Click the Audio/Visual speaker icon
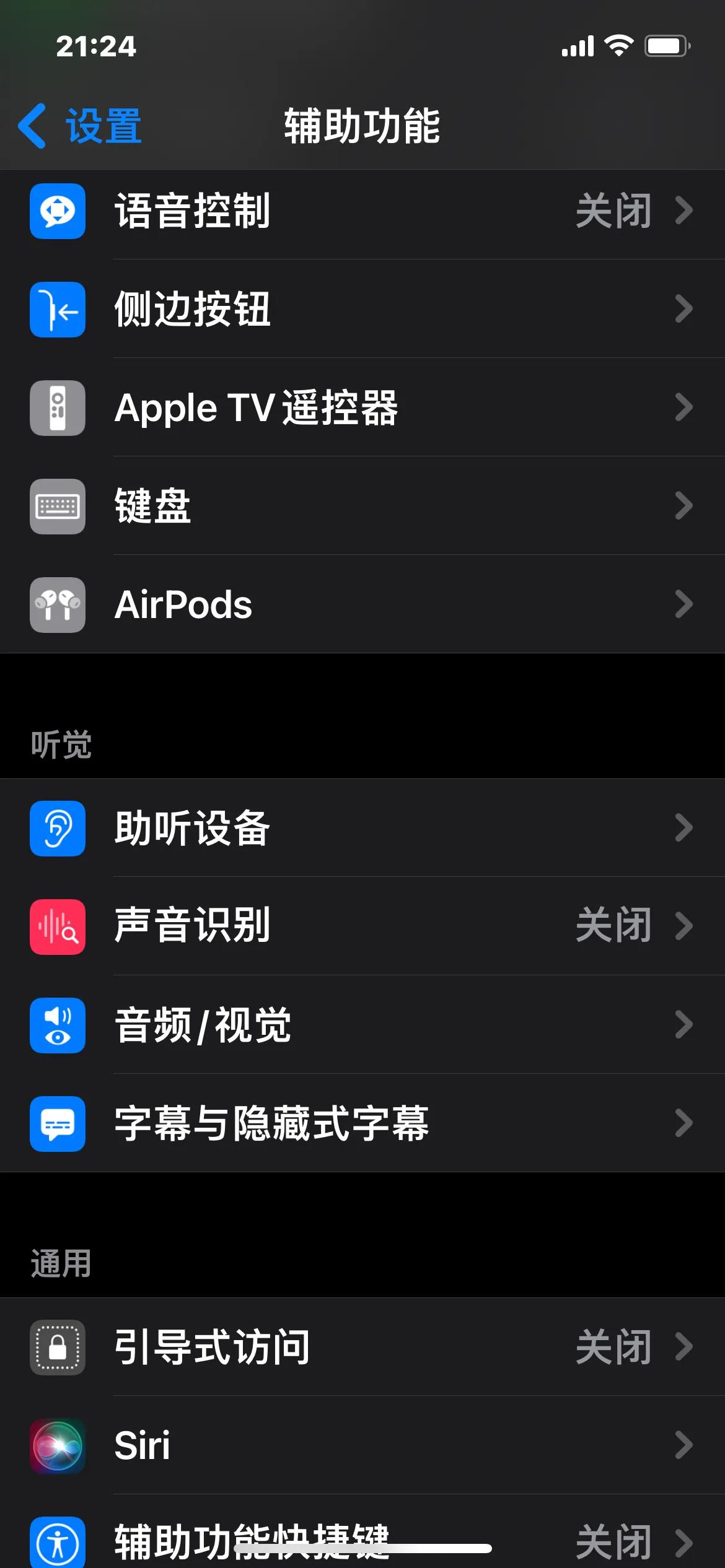 point(57,1026)
